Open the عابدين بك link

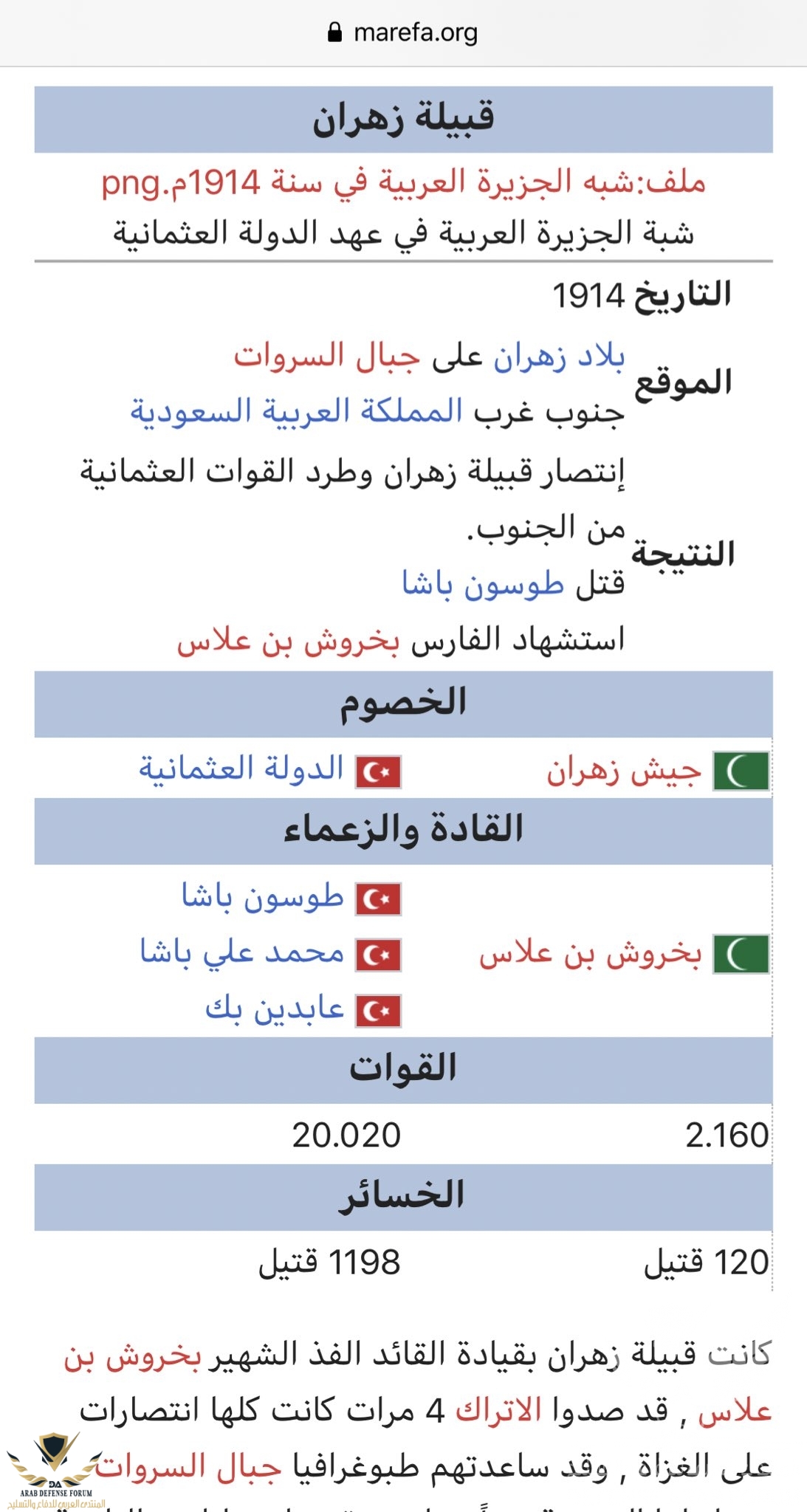tap(275, 1008)
